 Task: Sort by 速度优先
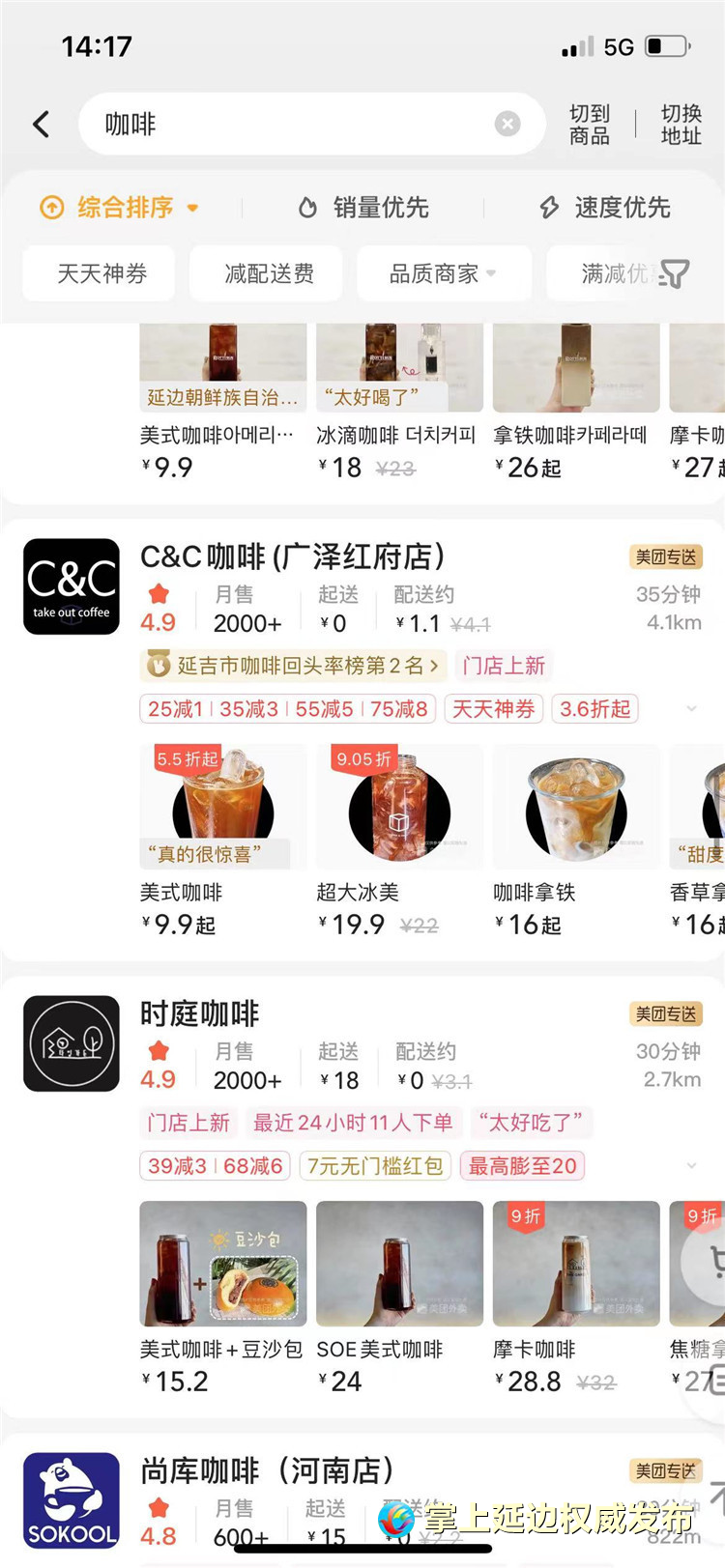click(x=605, y=208)
